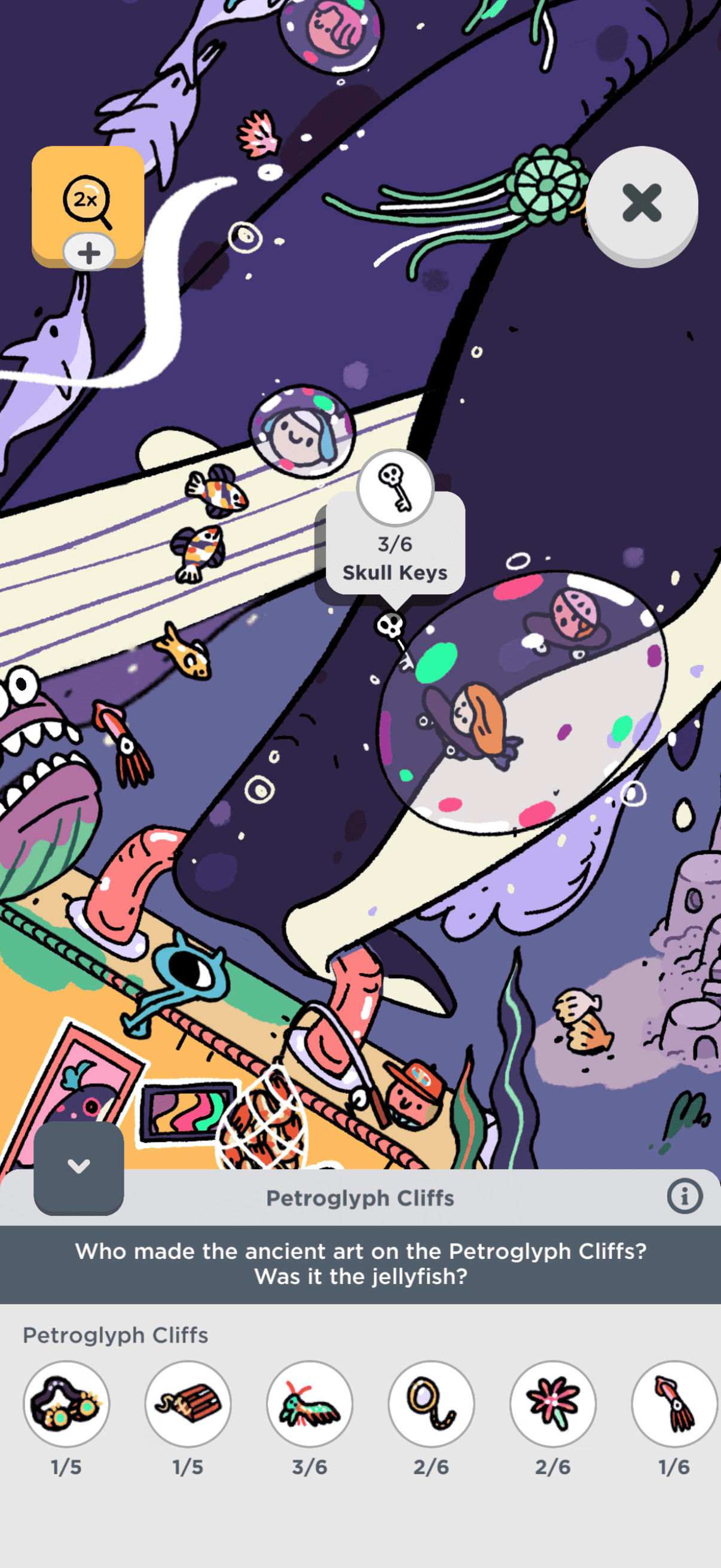Image resolution: width=721 pixels, height=1568 pixels.
Task: Select the goggles item showing 1/5
Action: pyautogui.click(x=66, y=1404)
